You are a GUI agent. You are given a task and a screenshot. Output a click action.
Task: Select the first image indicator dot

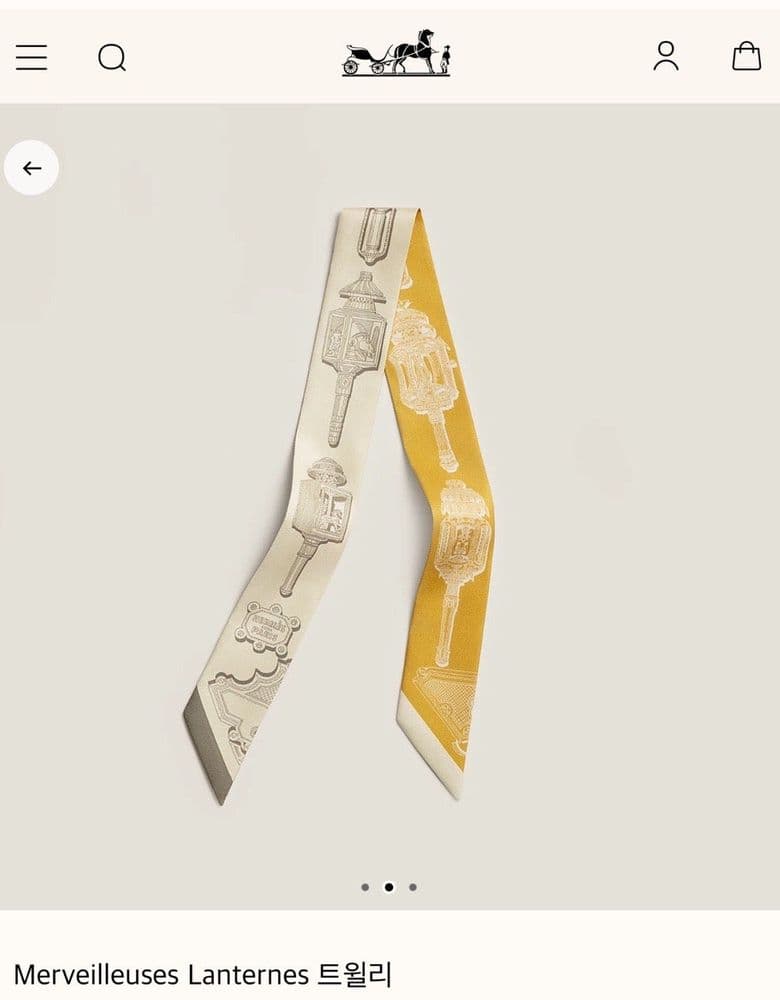click(365, 887)
